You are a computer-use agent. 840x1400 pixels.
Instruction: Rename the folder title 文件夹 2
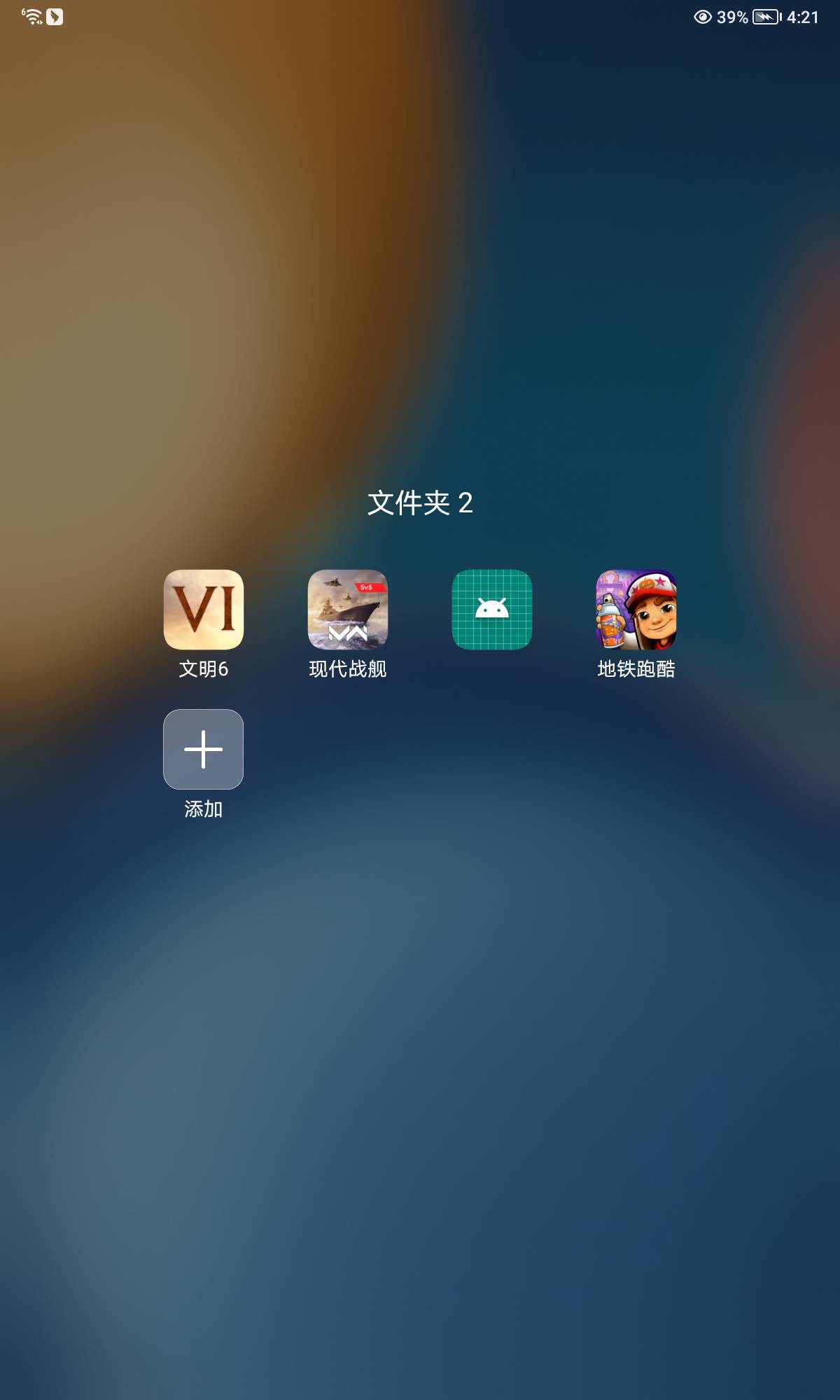pos(420,503)
